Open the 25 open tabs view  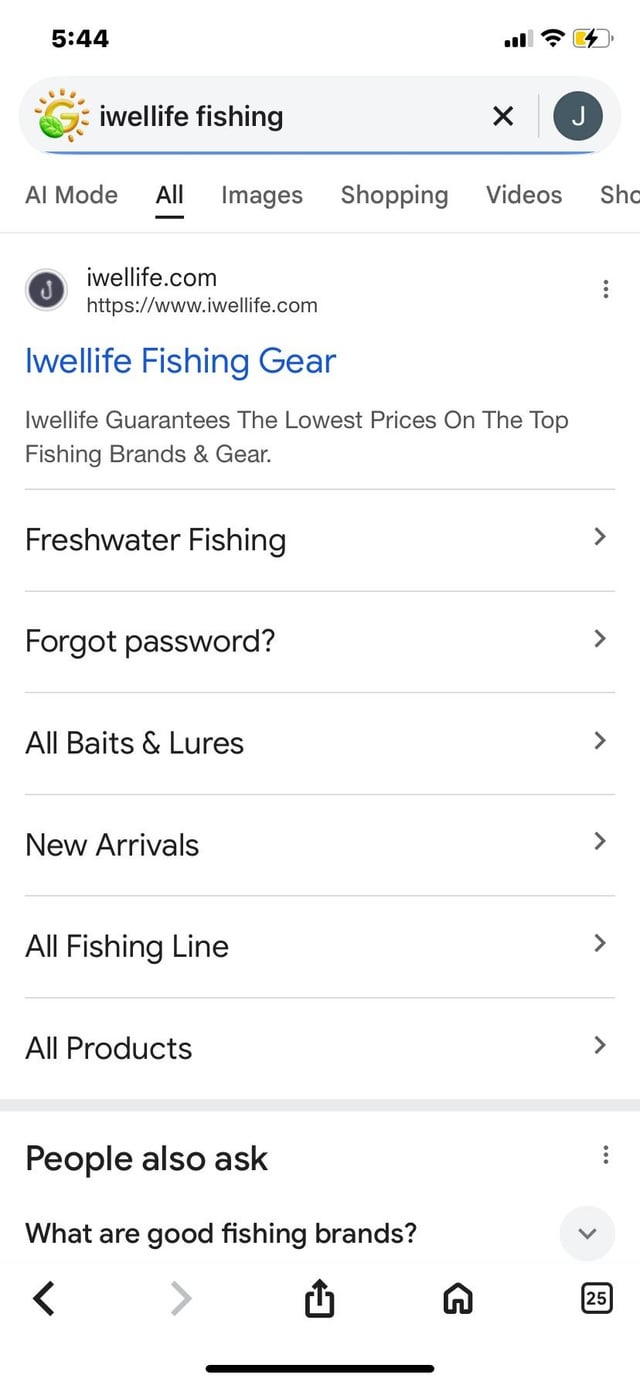[x=596, y=1298]
